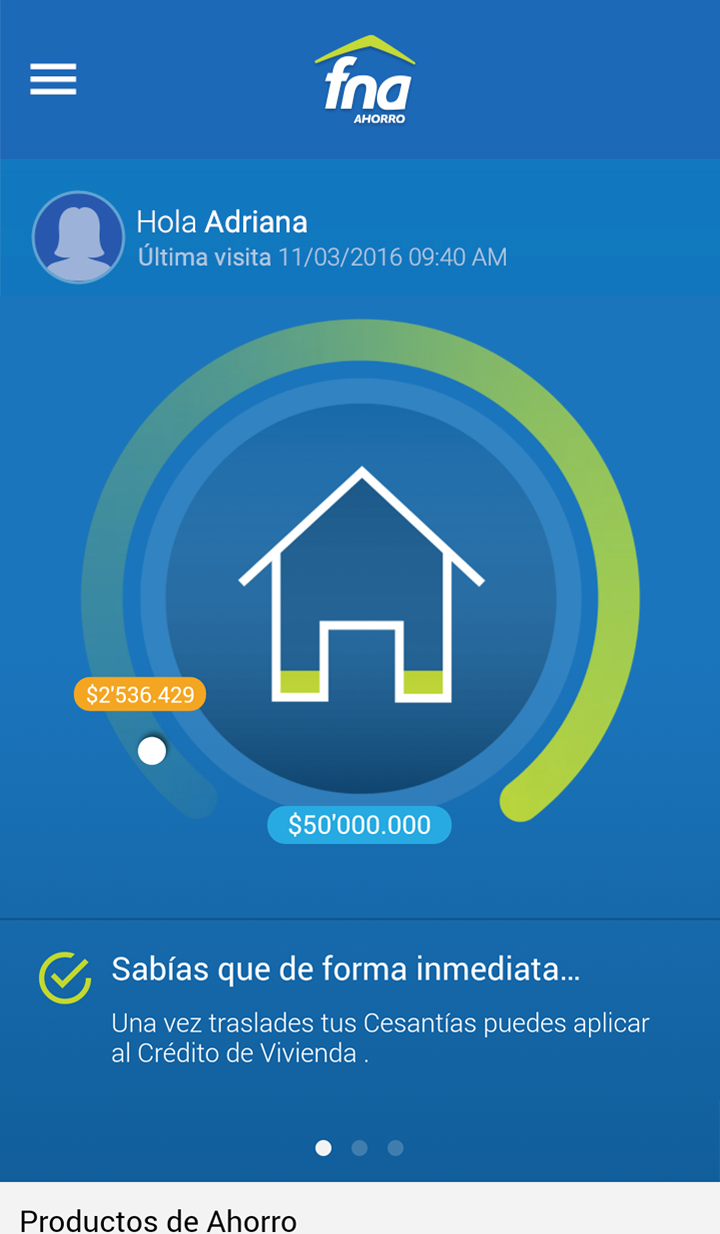Go to the third tip page dot
The width and height of the screenshot is (720, 1234).
pyautogui.click(x=395, y=1148)
